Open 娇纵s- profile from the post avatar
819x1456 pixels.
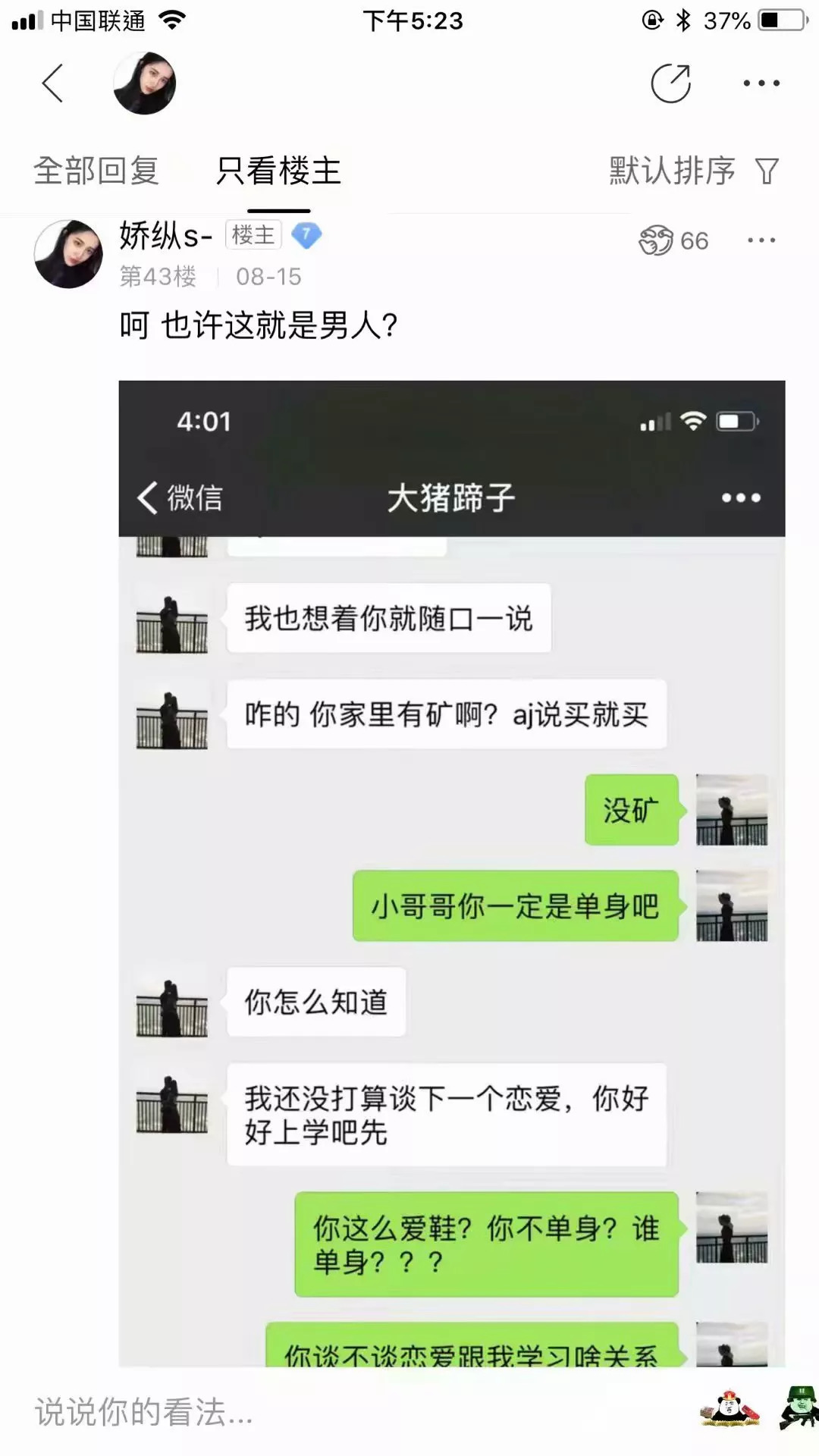click(68, 254)
